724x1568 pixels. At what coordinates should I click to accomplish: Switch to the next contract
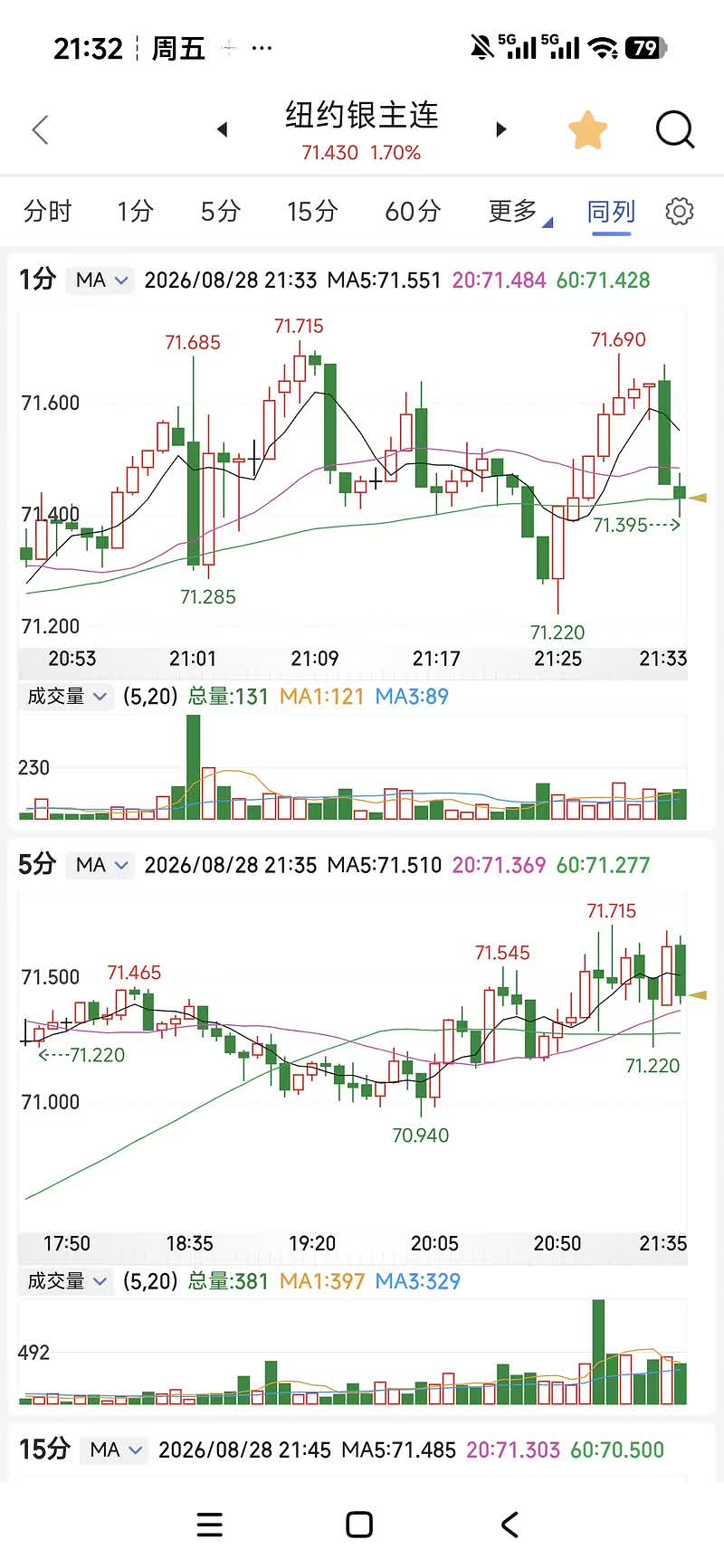pyautogui.click(x=500, y=129)
